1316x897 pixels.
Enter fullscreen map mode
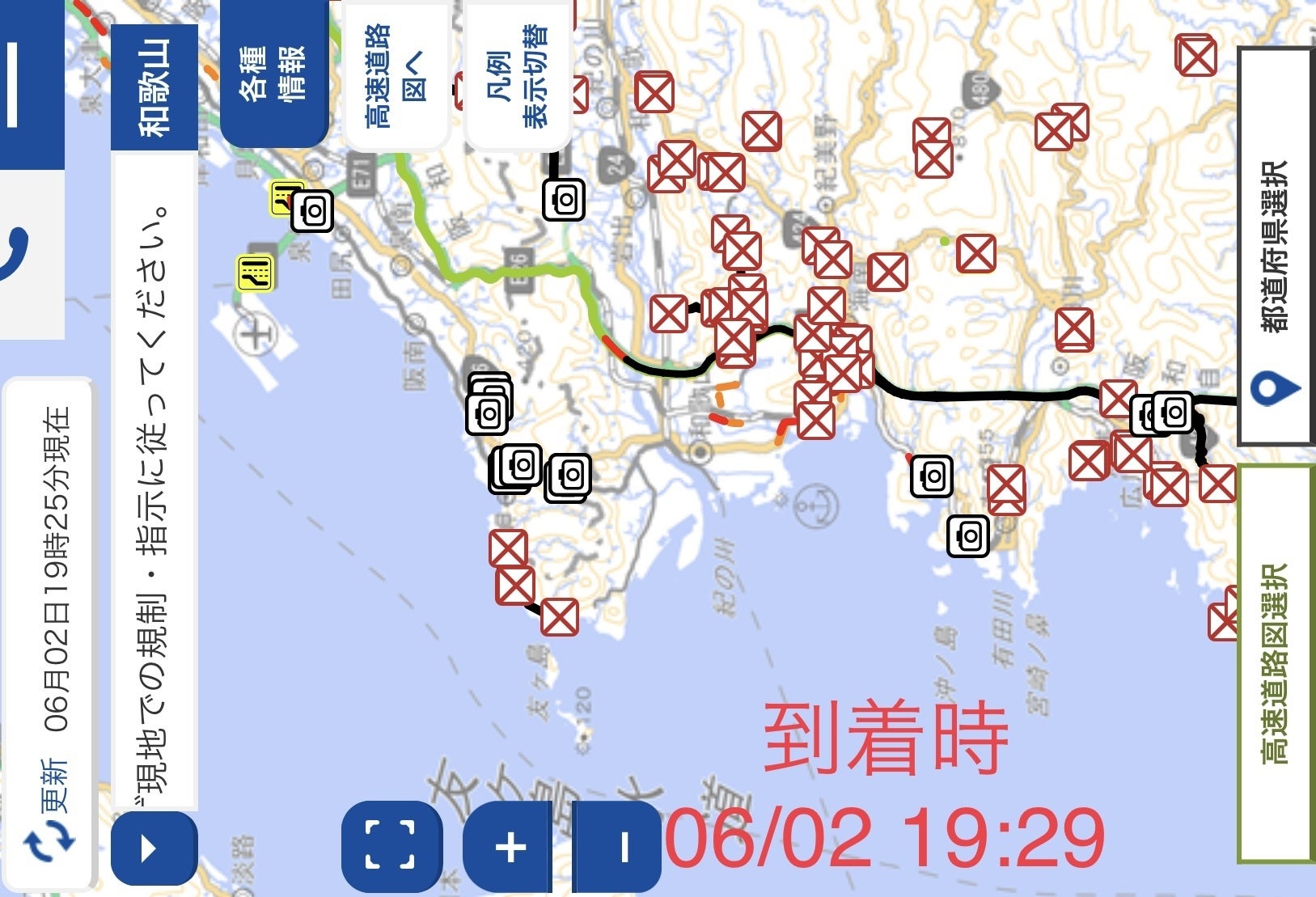[391, 846]
